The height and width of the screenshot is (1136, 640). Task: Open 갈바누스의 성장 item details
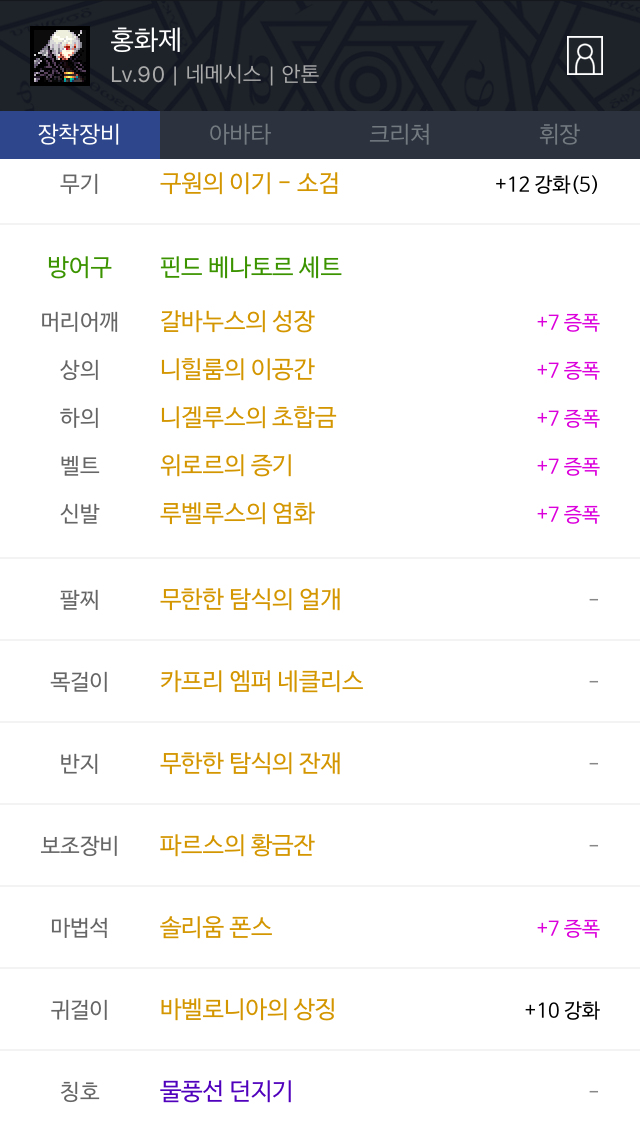[x=237, y=322]
